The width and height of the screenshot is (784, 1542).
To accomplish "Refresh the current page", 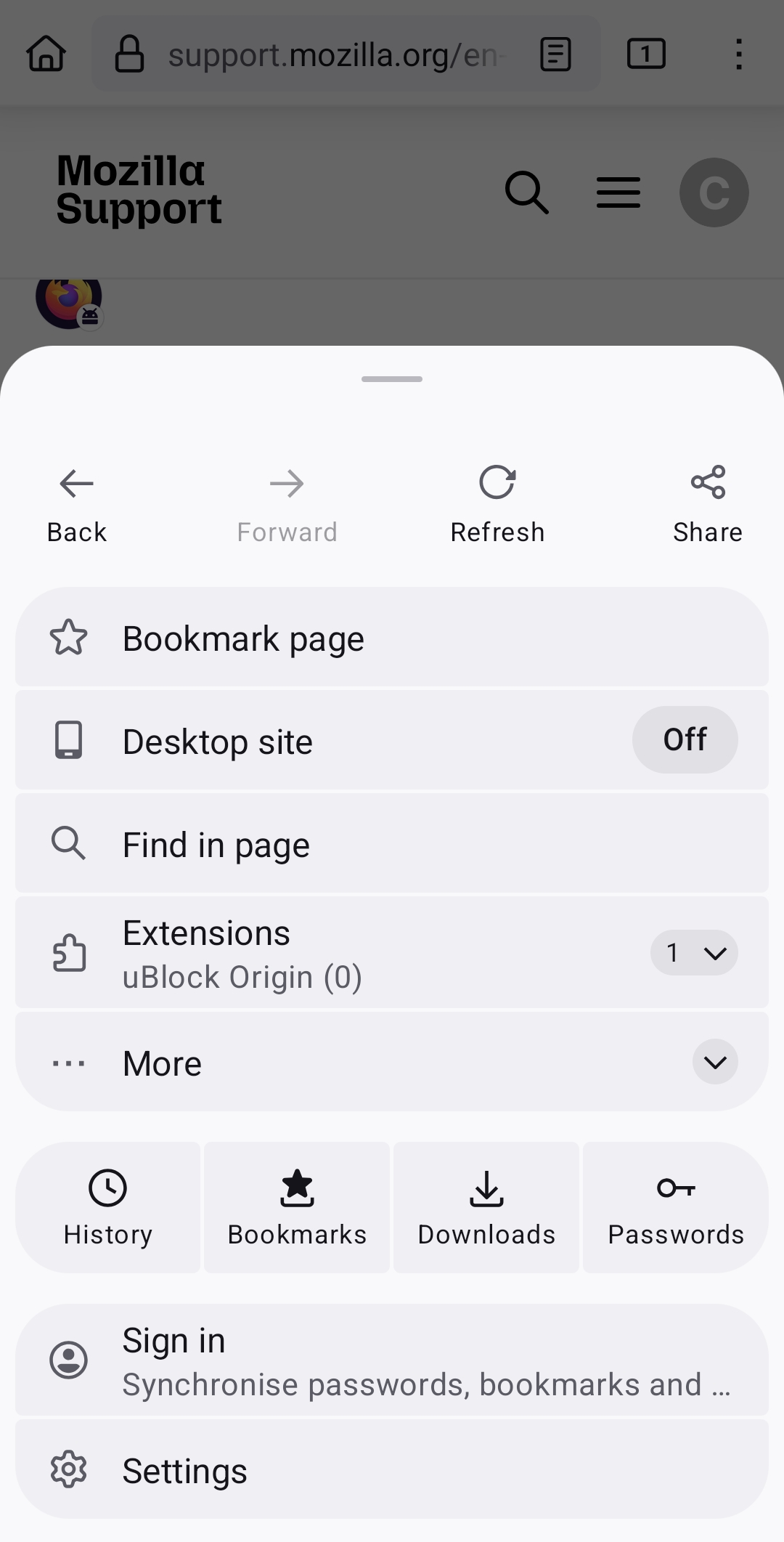I will point(497,504).
